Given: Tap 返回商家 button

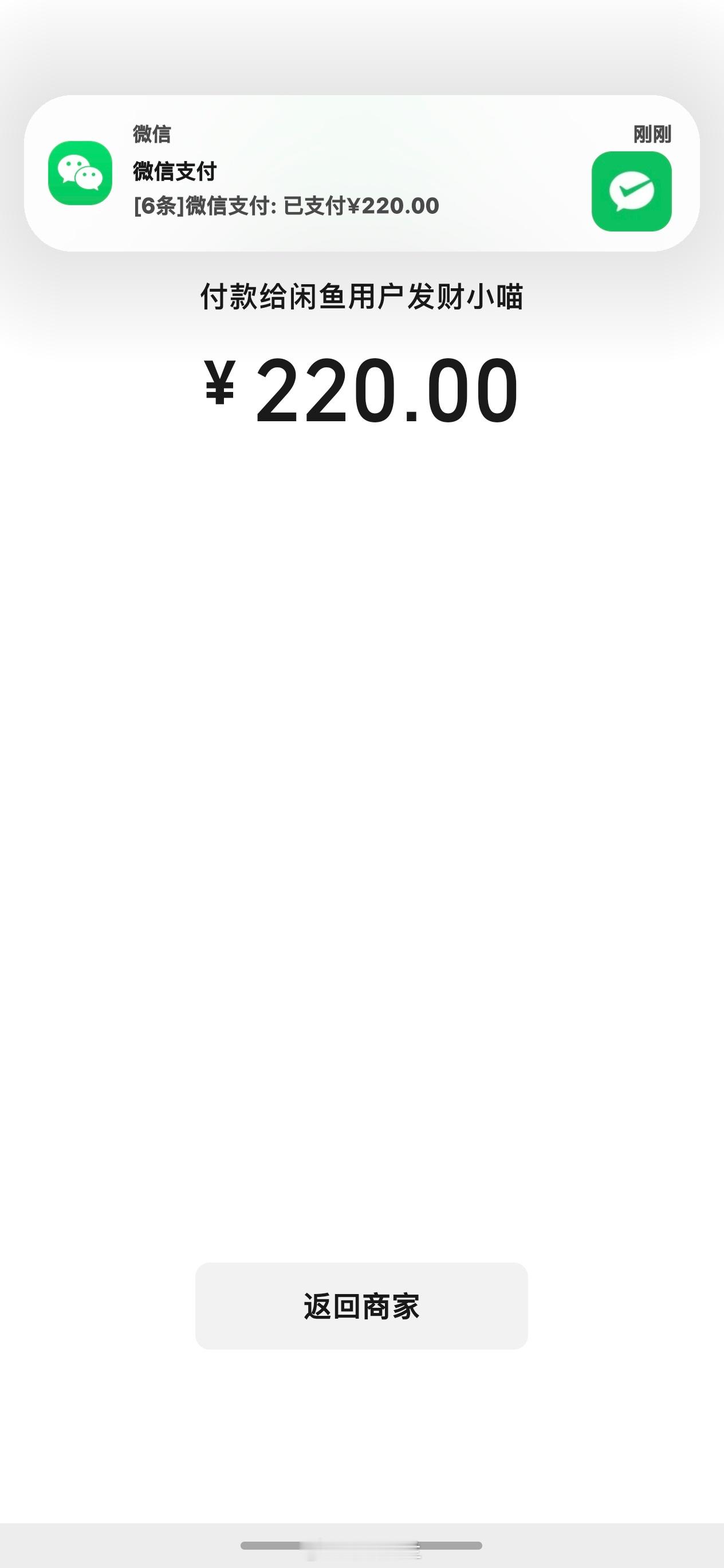Looking at the screenshot, I should click(361, 1306).
